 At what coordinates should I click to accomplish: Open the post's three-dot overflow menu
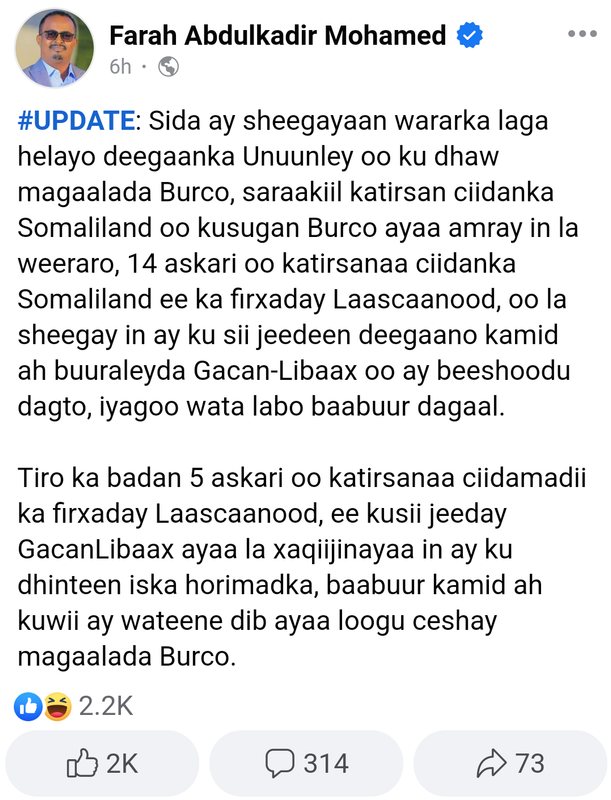582,34
